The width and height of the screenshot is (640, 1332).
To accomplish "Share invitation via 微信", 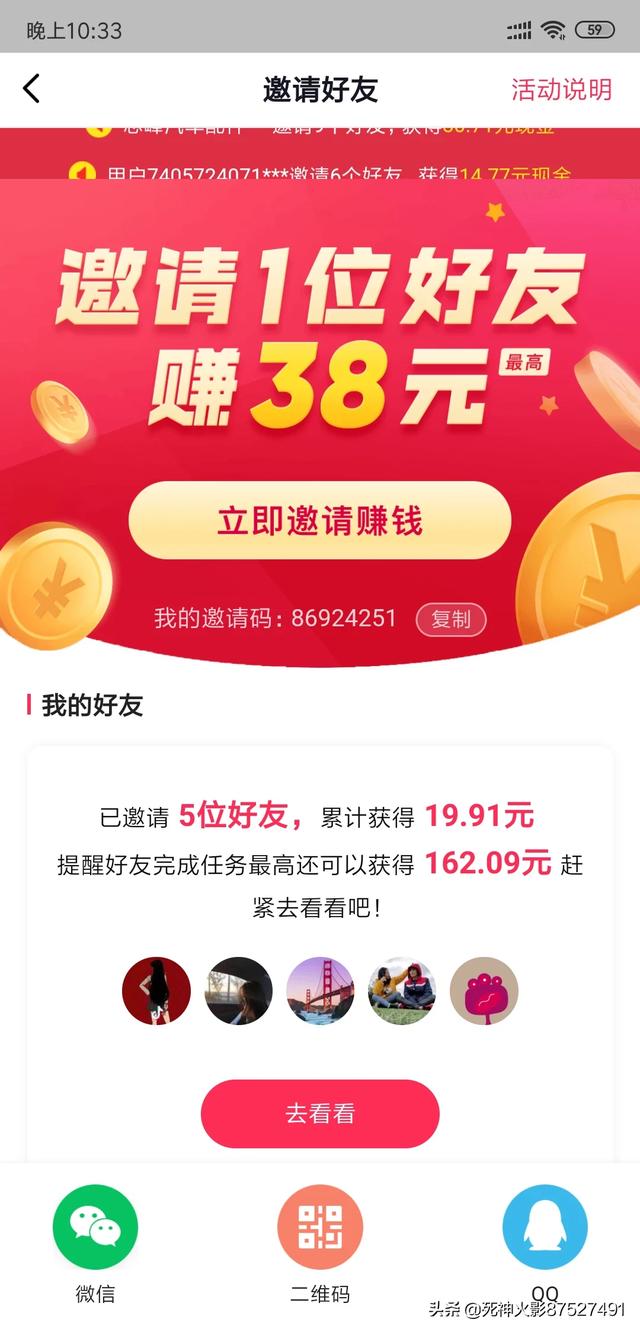I will pos(95,1227).
